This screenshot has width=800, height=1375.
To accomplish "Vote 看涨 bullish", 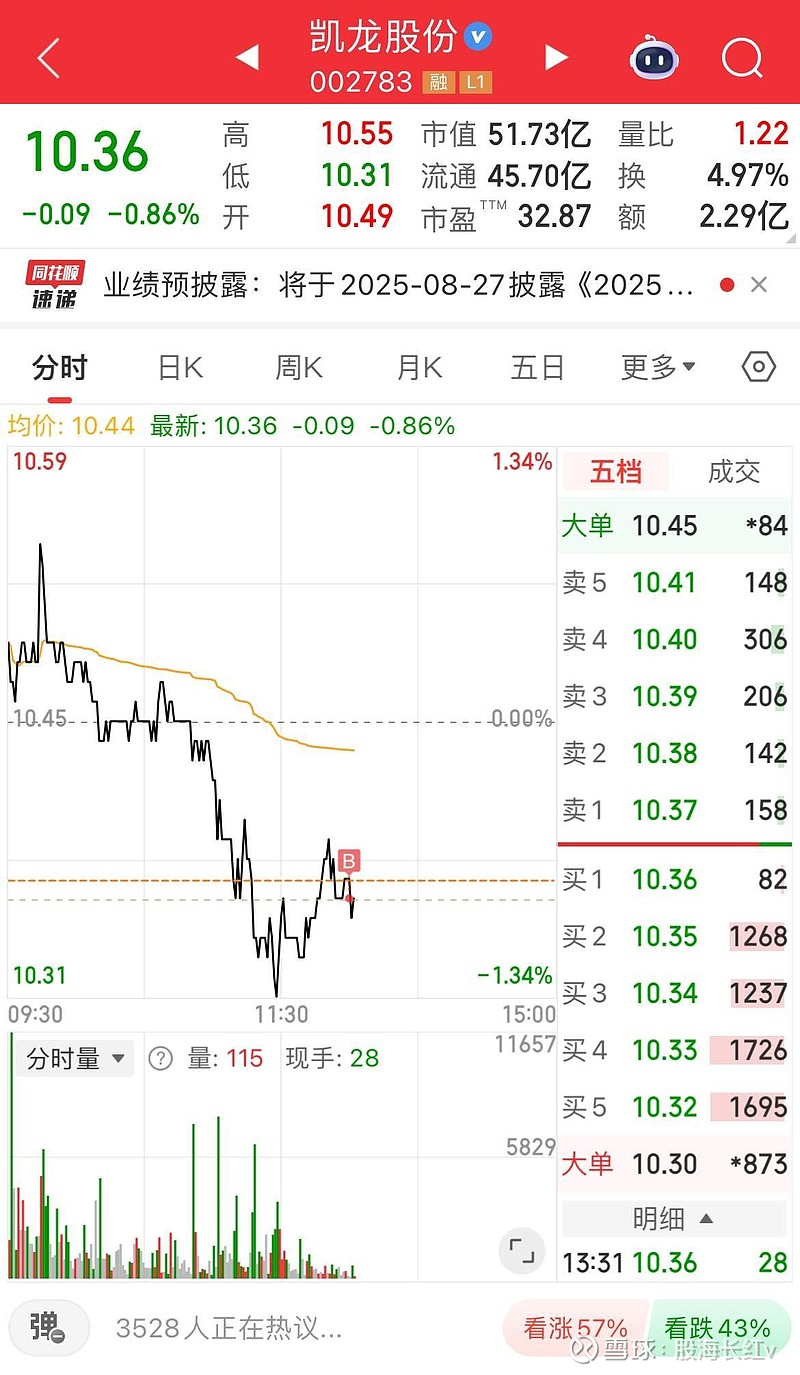I will click(x=575, y=1328).
